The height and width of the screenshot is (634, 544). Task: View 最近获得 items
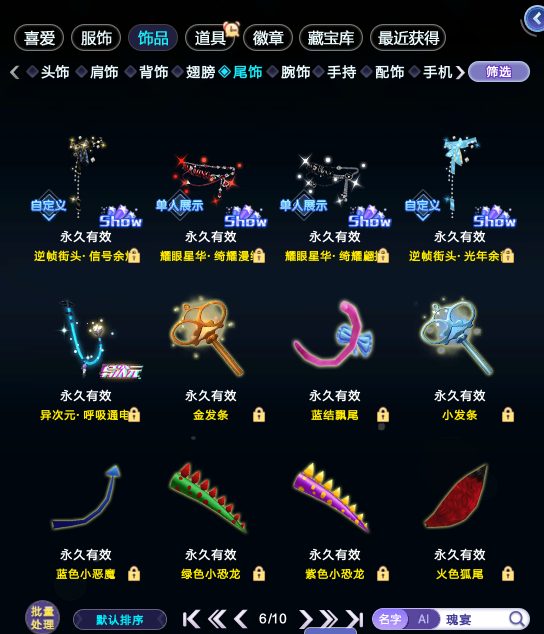click(x=408, y=38)
